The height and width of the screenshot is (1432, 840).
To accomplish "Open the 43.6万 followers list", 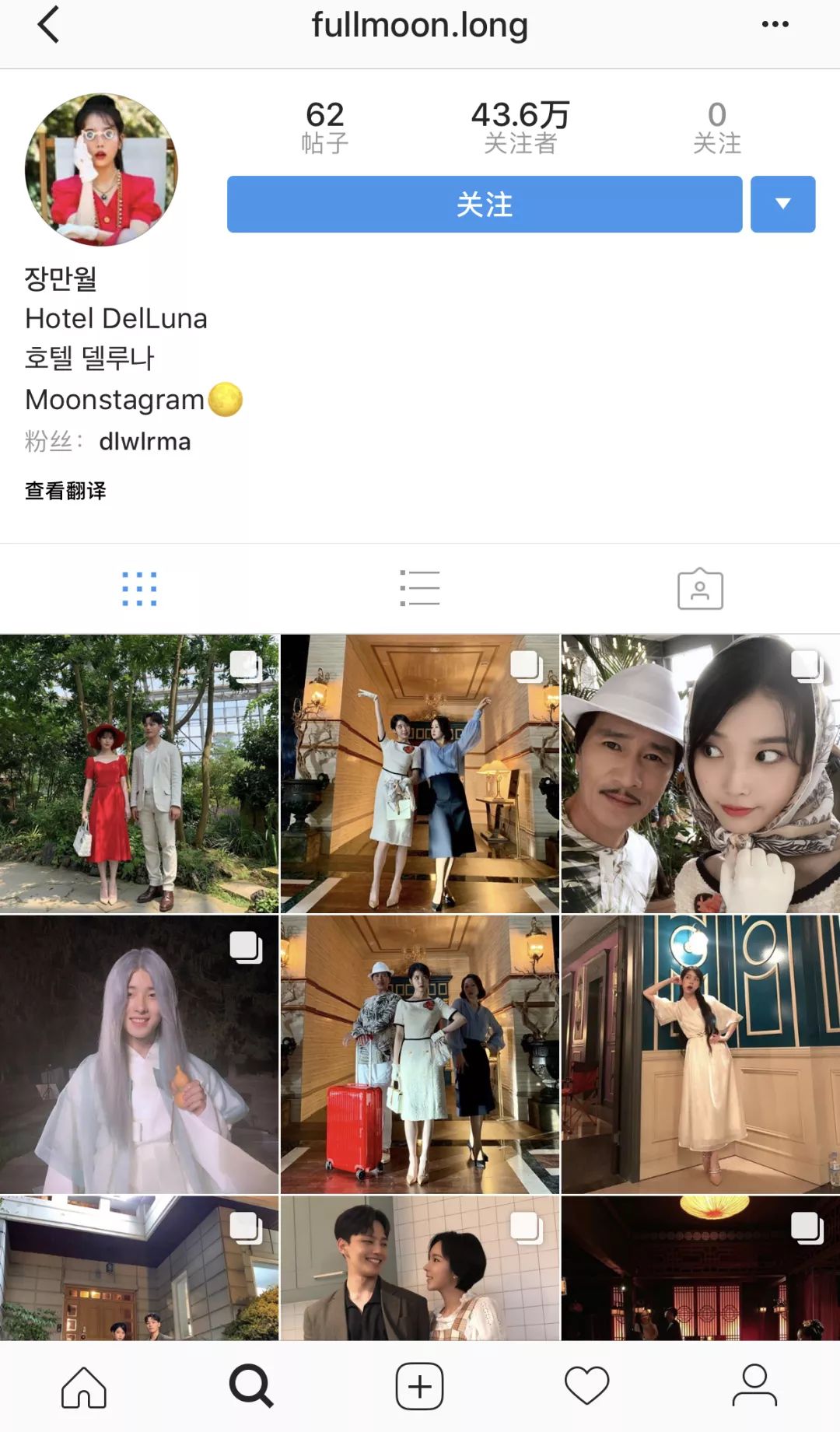I will tap(520, 128).
